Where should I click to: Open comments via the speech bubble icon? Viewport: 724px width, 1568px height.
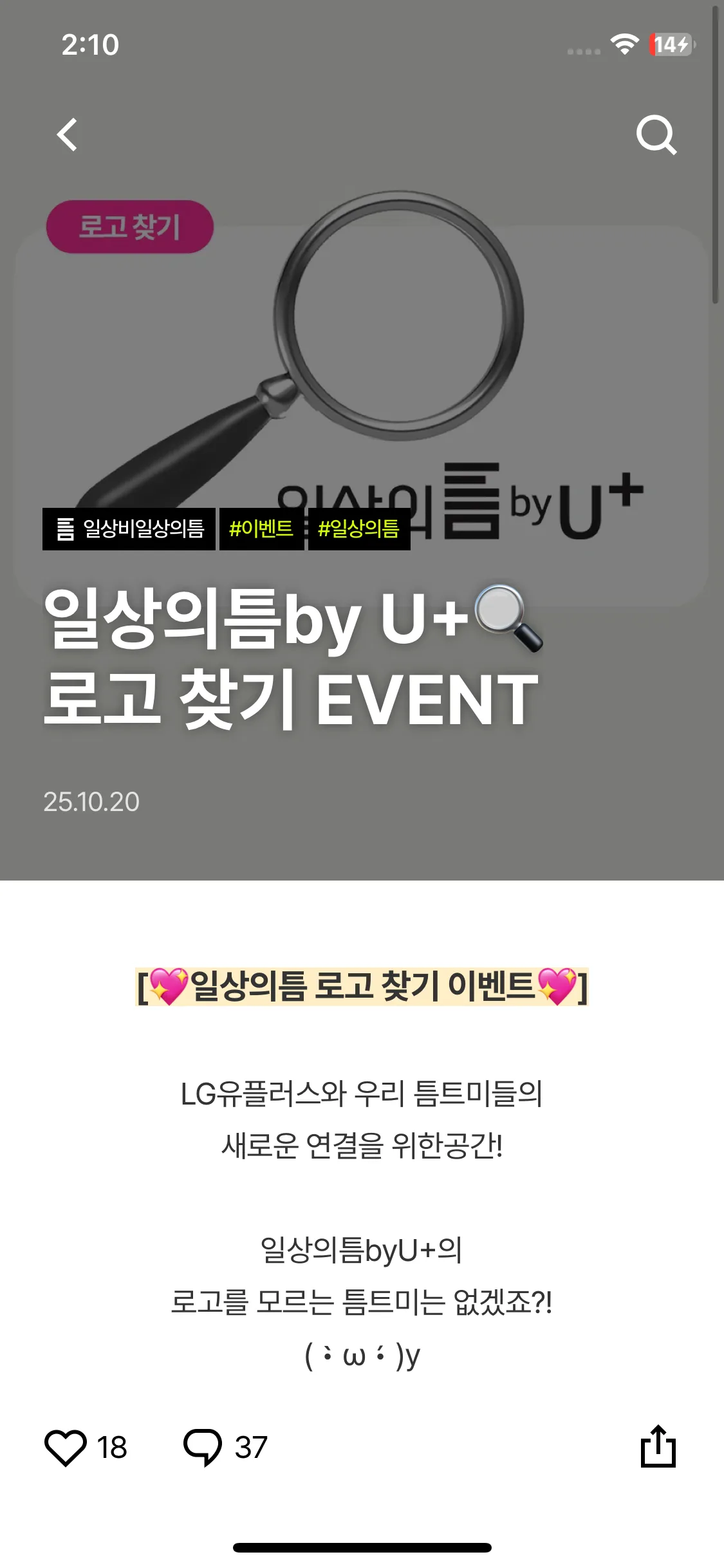203,1448
